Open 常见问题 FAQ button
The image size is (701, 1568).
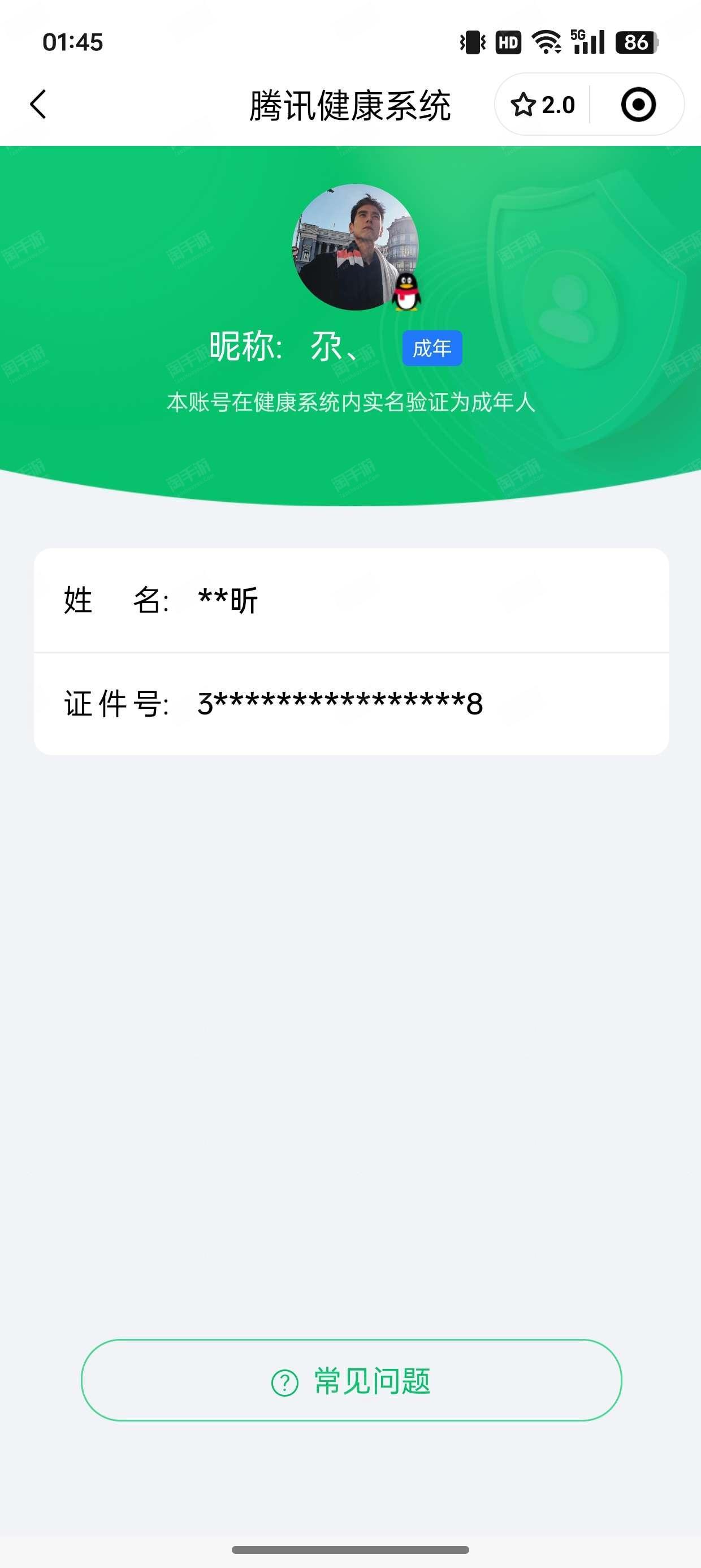tap(351, 1380)
